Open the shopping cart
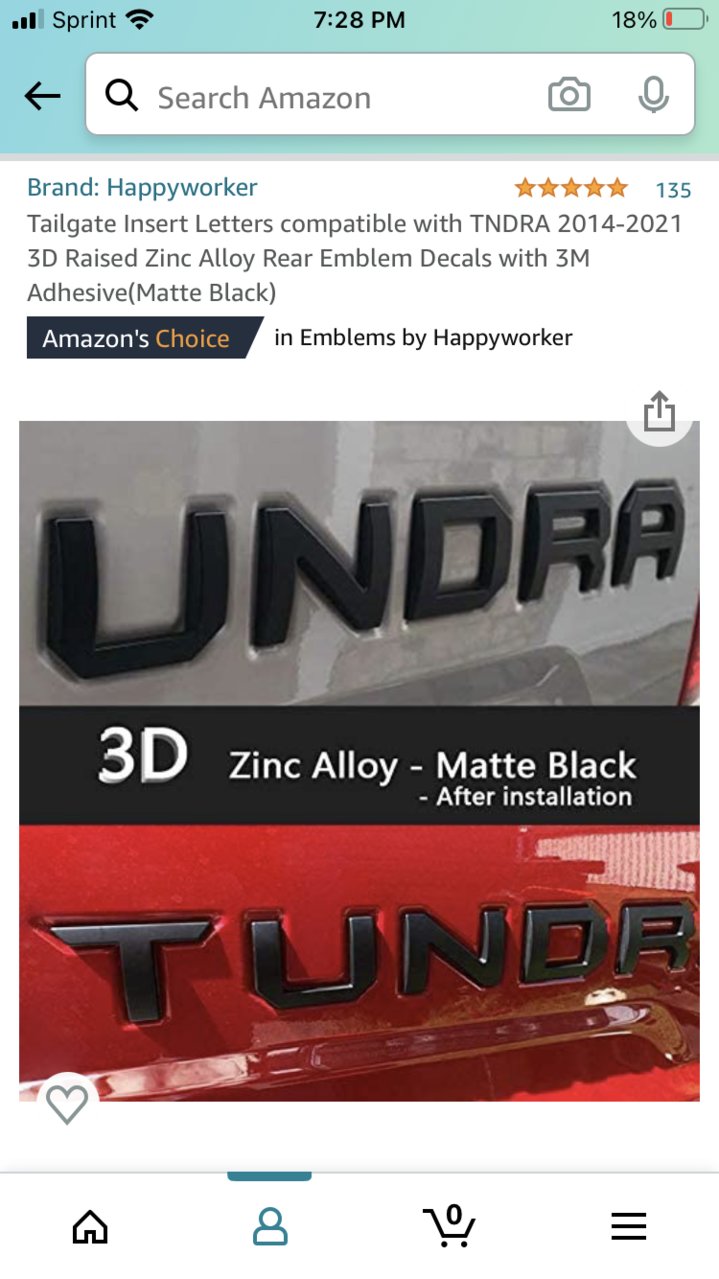 449,1226
